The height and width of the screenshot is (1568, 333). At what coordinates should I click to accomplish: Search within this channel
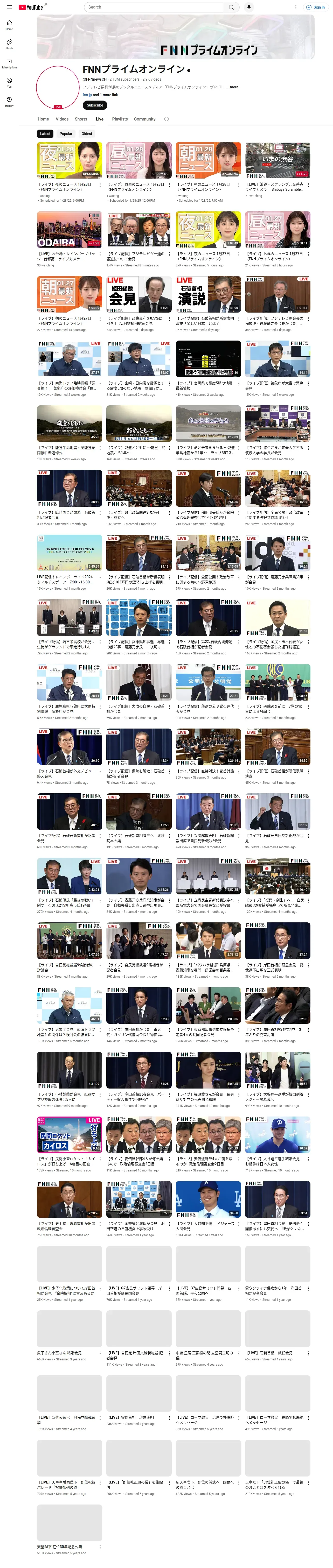[166, 119]
